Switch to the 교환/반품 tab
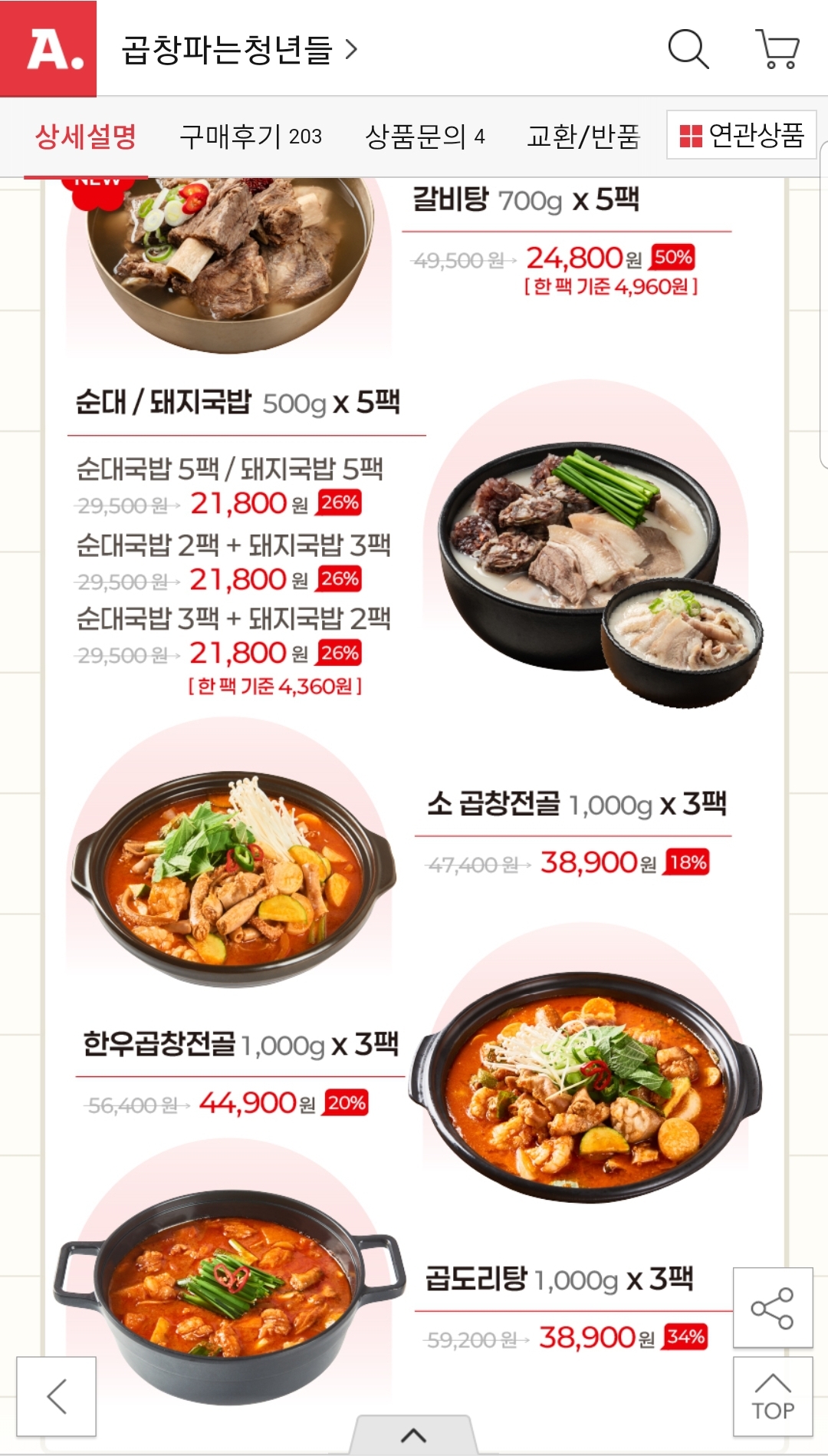This screenshot has height=1456, width=828. [583, 137]
